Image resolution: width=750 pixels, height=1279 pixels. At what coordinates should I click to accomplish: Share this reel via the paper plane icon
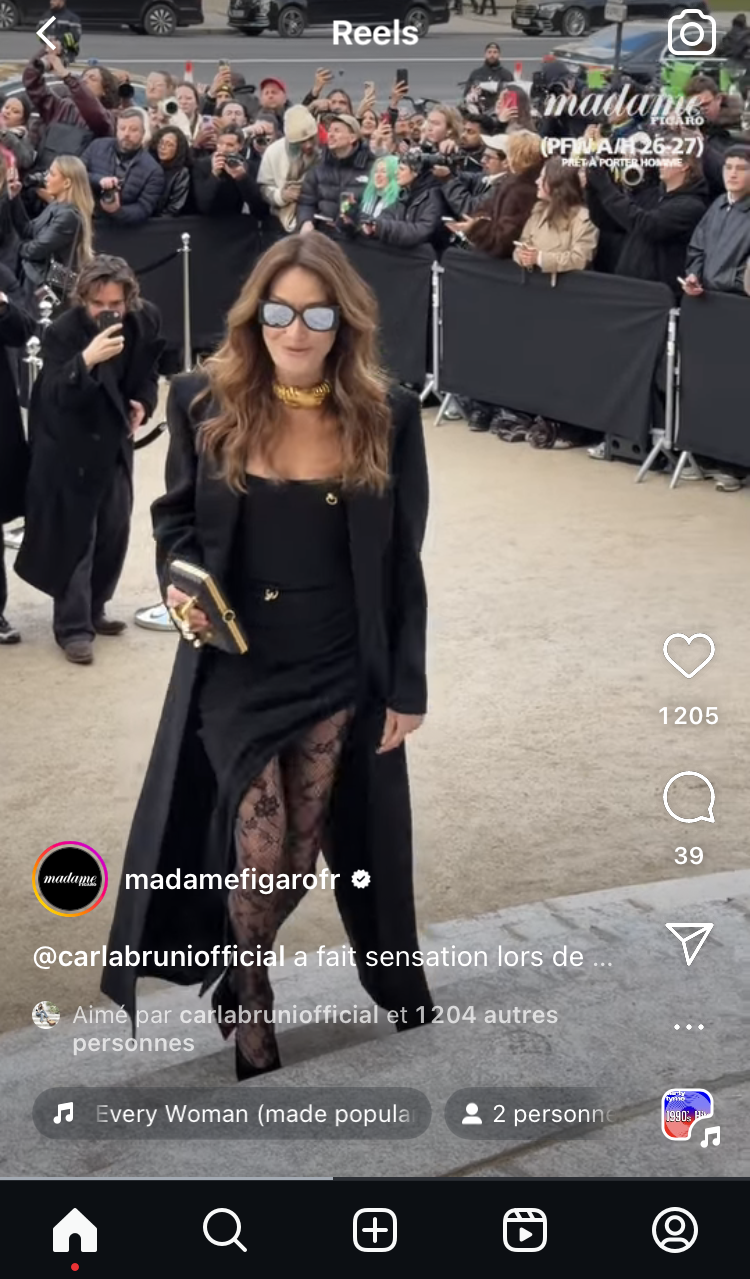click(x=689, y=943)
